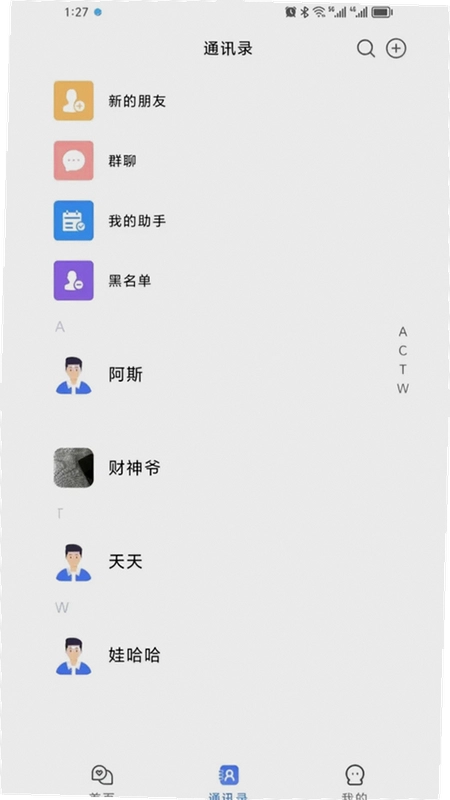Select the 通讯录 contacts tab
Image resolution: width=450 pixels, height=800 pixels.
229,781
